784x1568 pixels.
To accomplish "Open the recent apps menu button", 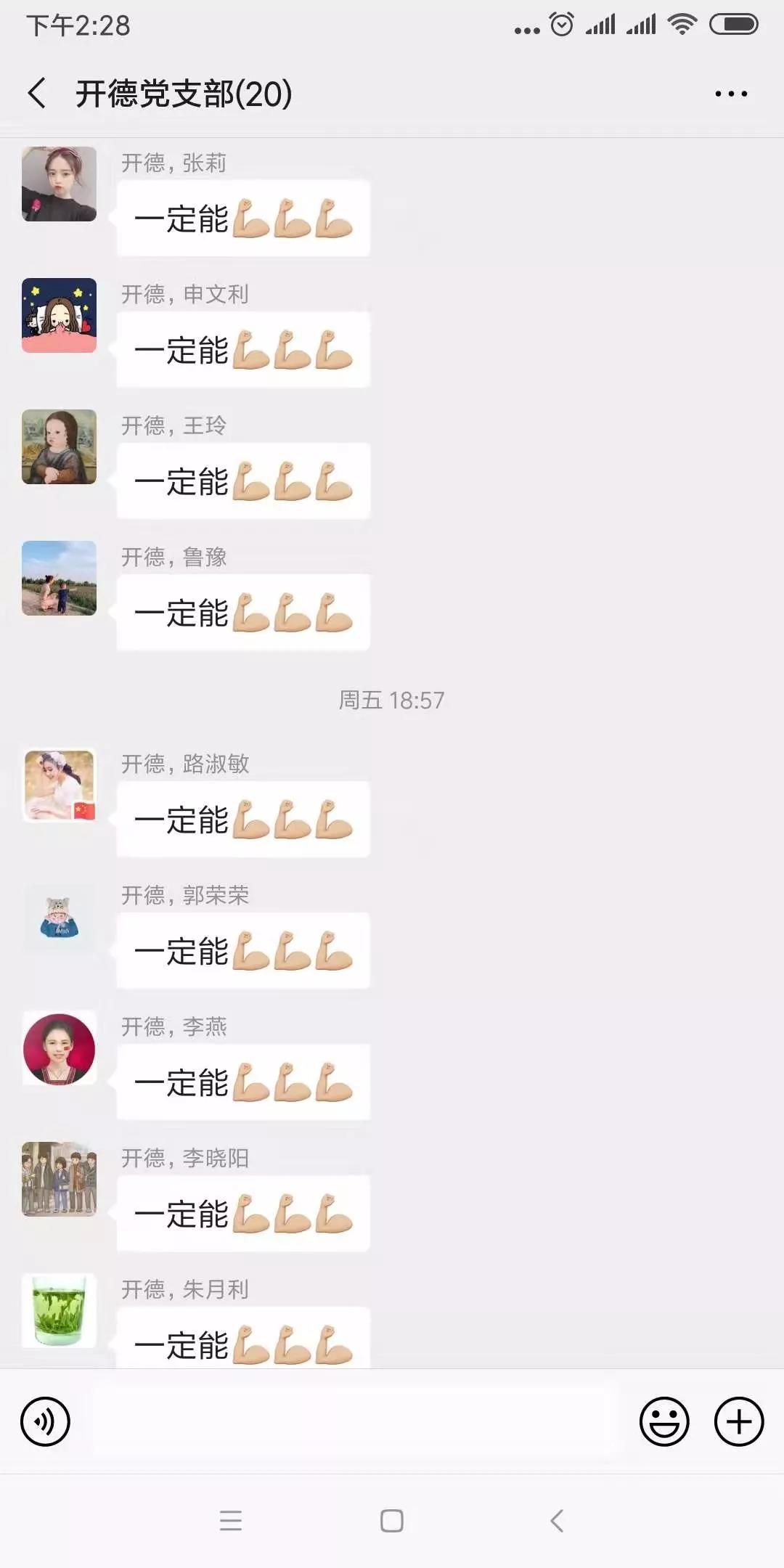I will point(230,1520).
